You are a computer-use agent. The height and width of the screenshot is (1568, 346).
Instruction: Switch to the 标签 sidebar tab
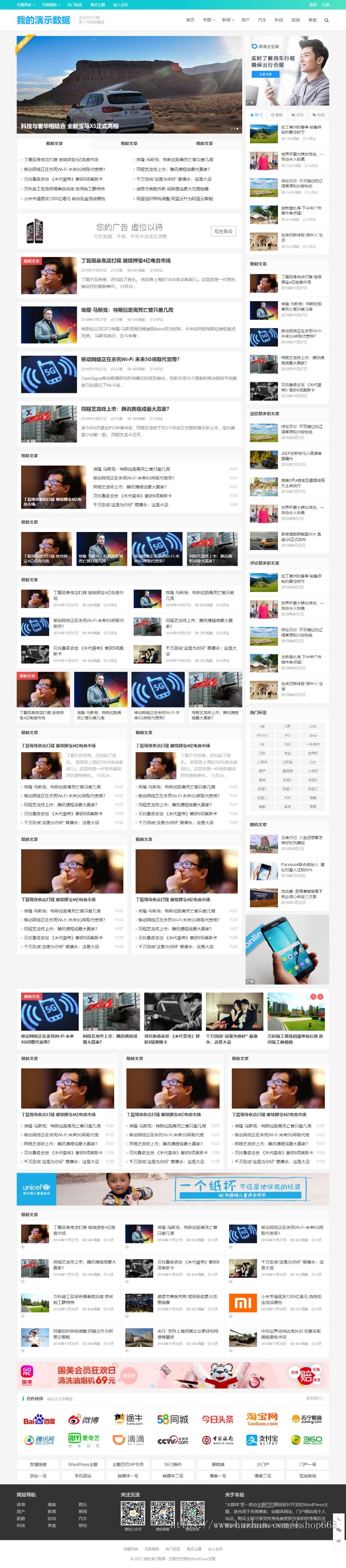(318, 114)
